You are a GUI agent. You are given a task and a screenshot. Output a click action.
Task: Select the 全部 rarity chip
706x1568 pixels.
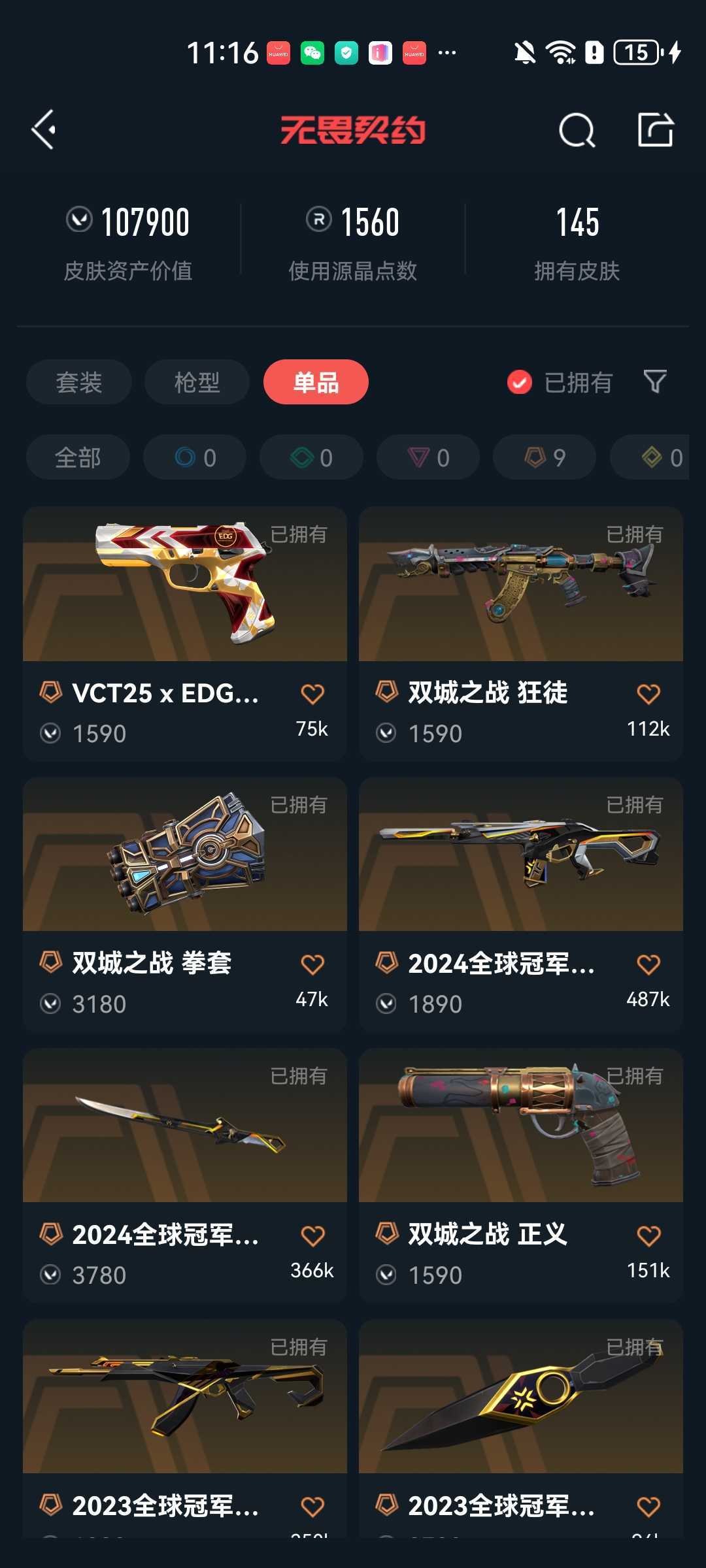coord(78,457)
